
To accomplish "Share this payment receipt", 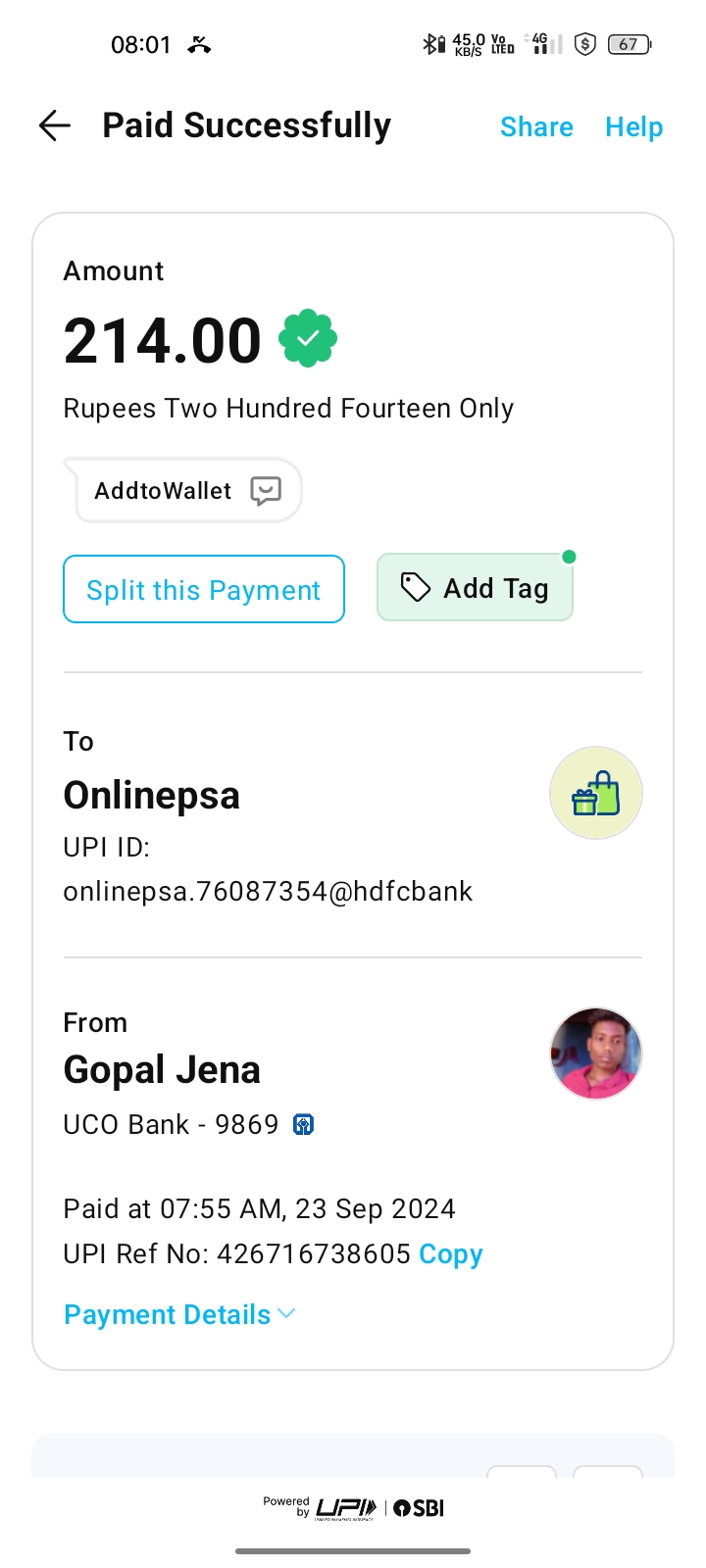I will pyautogui.click(x=536, y=127).
